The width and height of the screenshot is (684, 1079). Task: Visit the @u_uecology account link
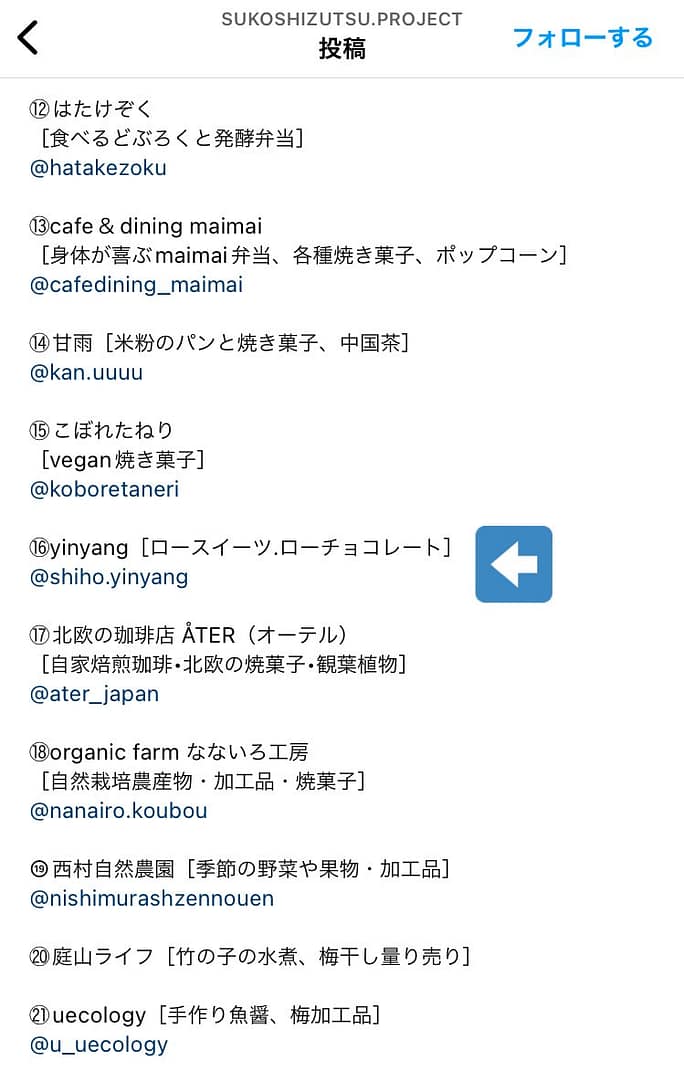coord(98,1045)
